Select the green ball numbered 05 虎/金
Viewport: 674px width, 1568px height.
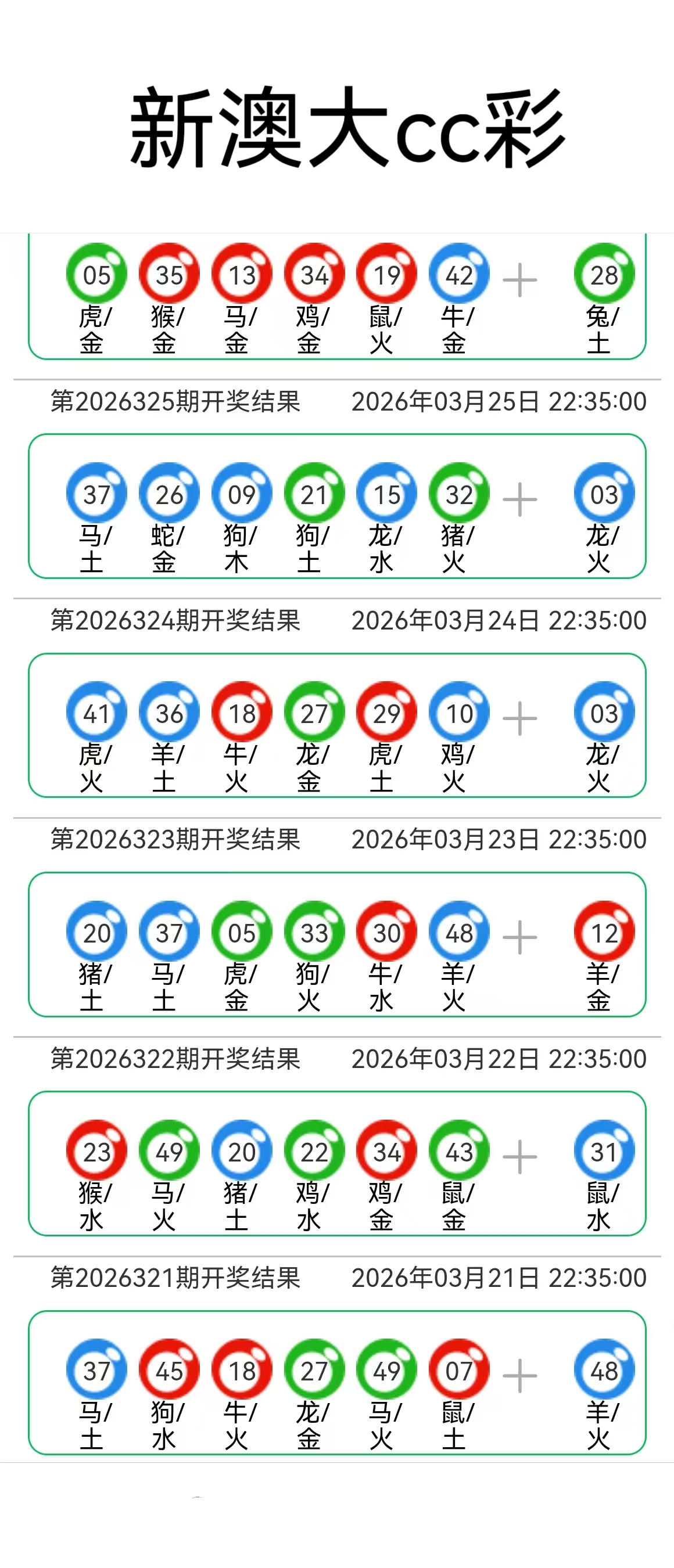point(96,274)
